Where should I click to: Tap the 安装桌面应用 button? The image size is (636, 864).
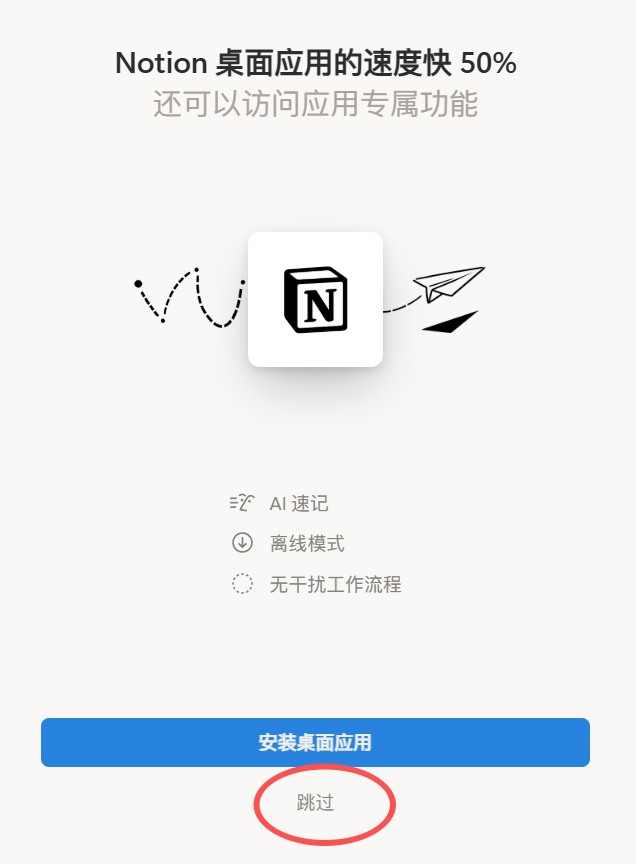coord(315,743)
